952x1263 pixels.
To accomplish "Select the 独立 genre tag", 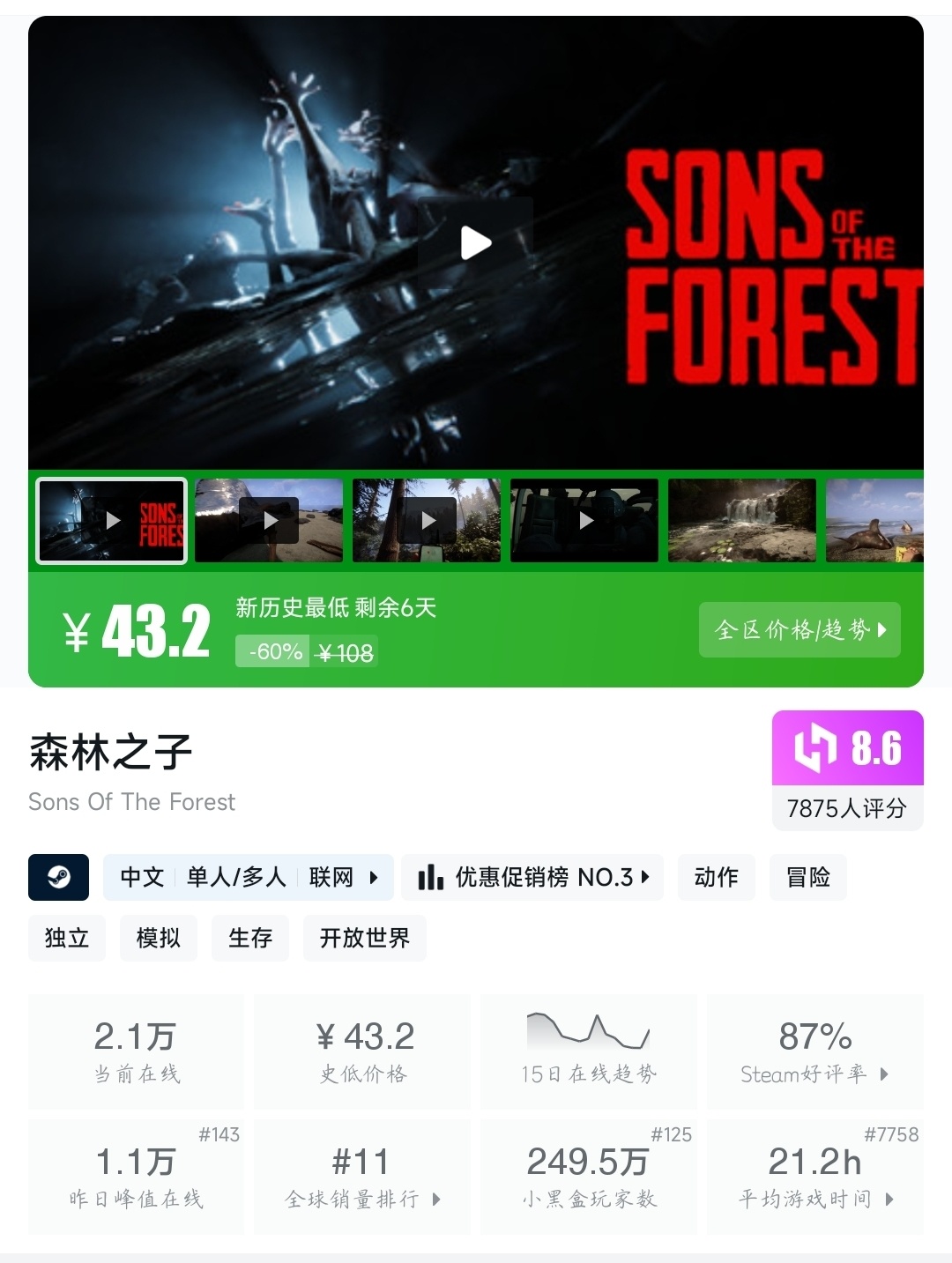I will 67,938.
